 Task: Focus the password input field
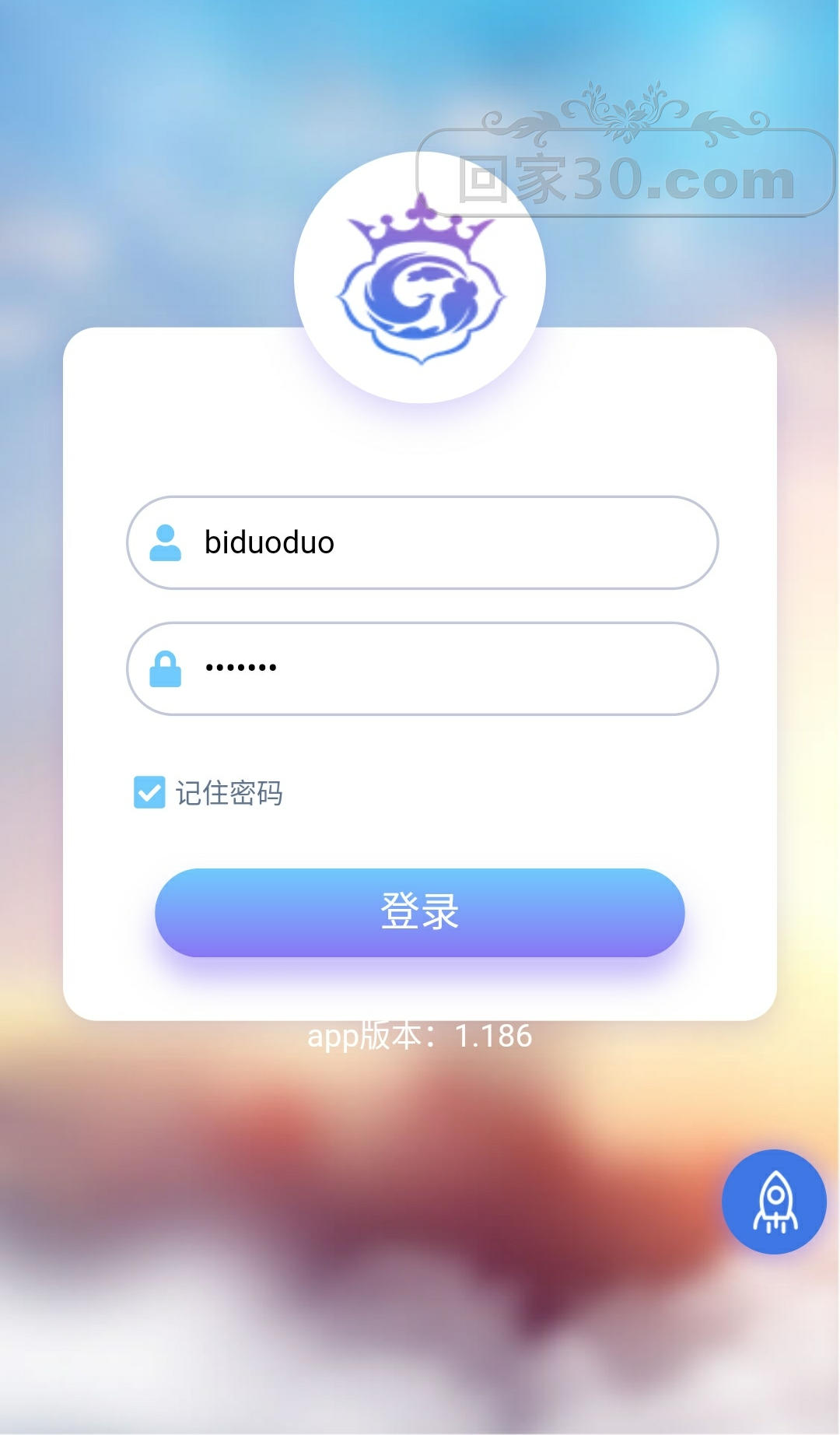pos(436,668)
